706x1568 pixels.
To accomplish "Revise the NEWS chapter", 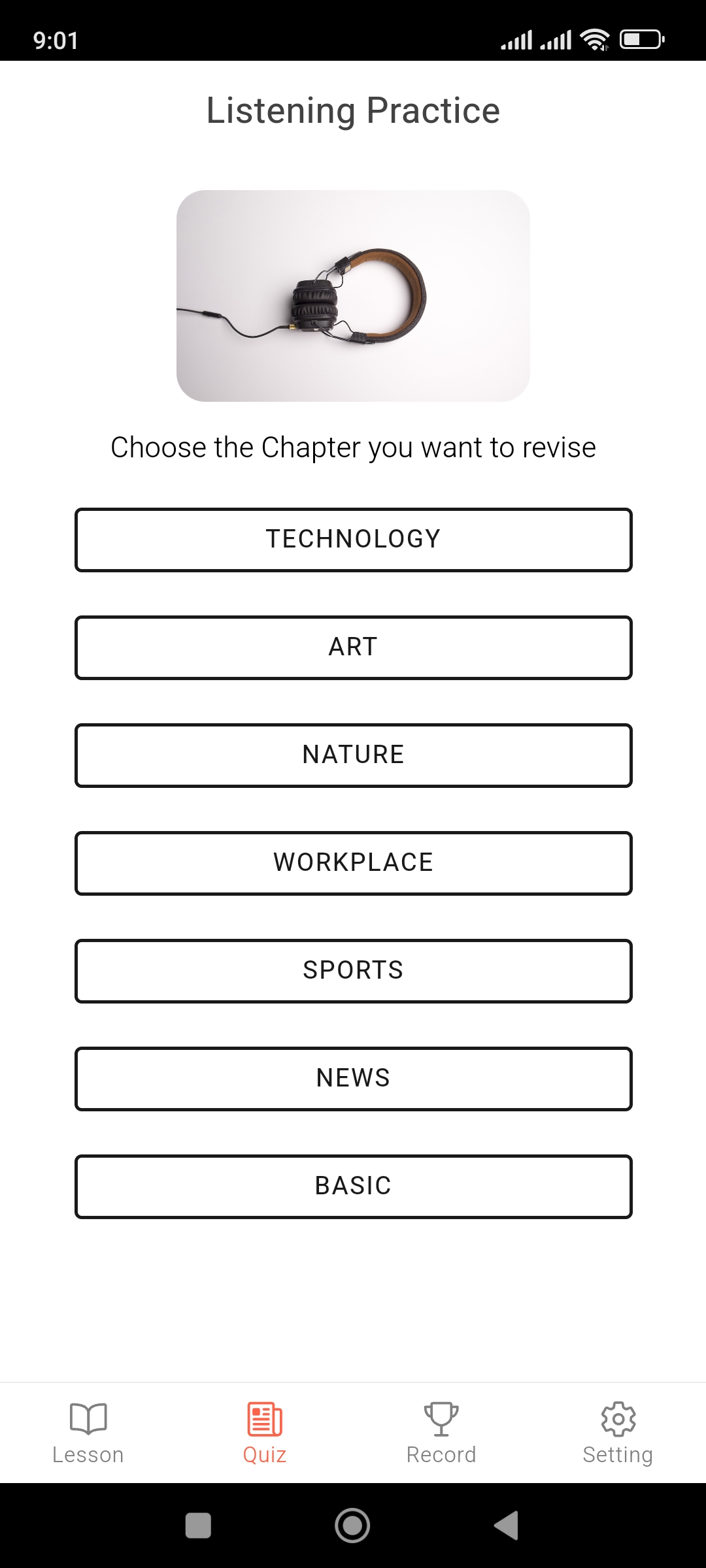I will coord(353,1079).
